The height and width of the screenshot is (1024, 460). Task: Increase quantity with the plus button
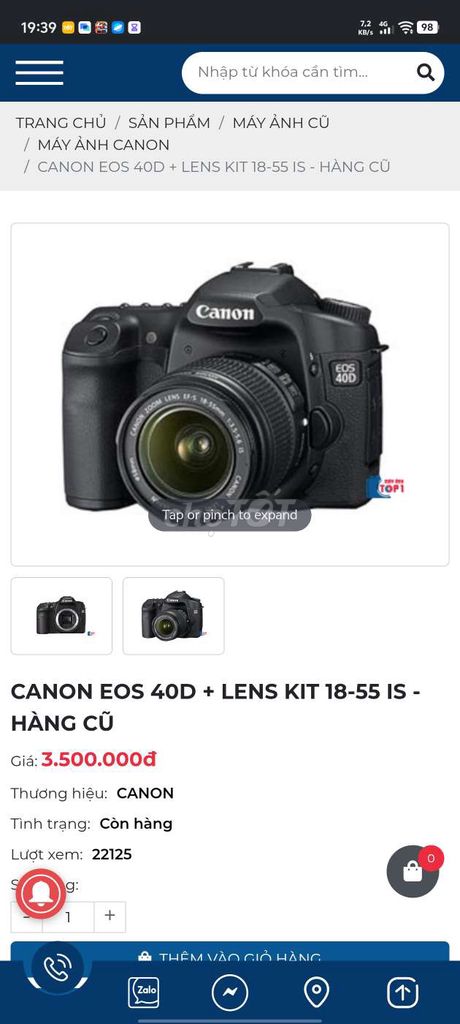pyautogui.click(x=110, y=916)
